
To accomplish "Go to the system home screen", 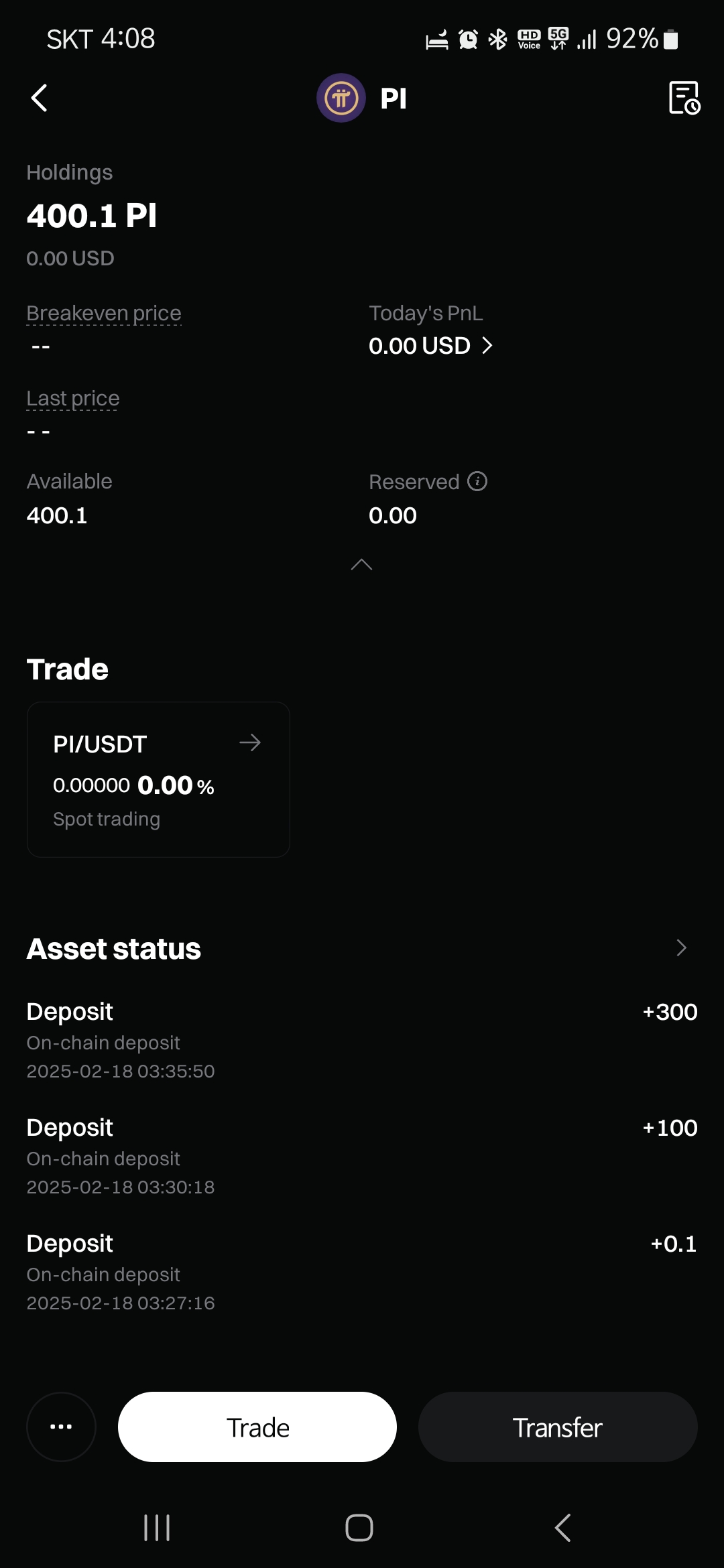I will point(359,1528).
